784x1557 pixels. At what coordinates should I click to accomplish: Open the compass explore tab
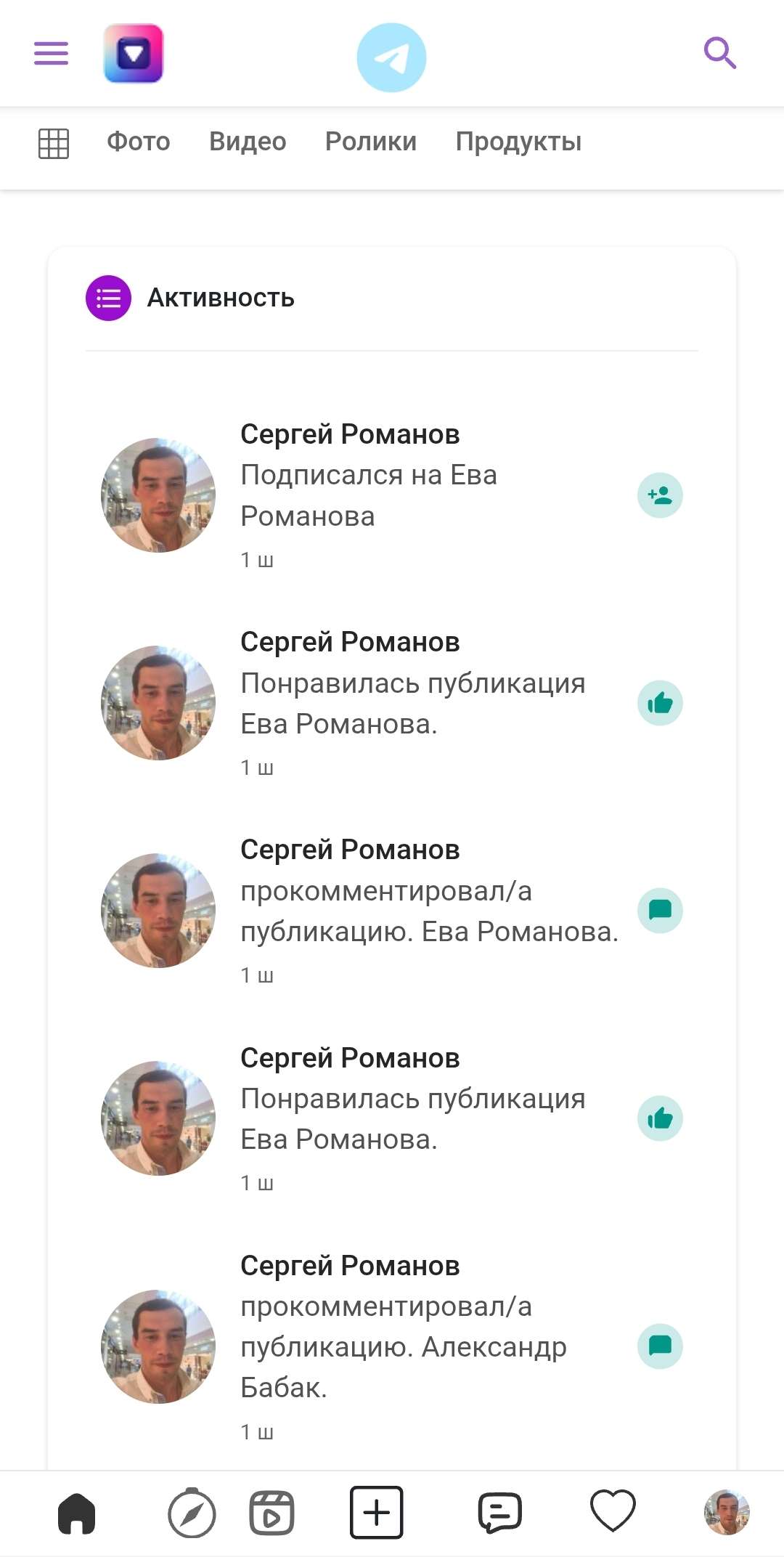[x=192, y=1513]
